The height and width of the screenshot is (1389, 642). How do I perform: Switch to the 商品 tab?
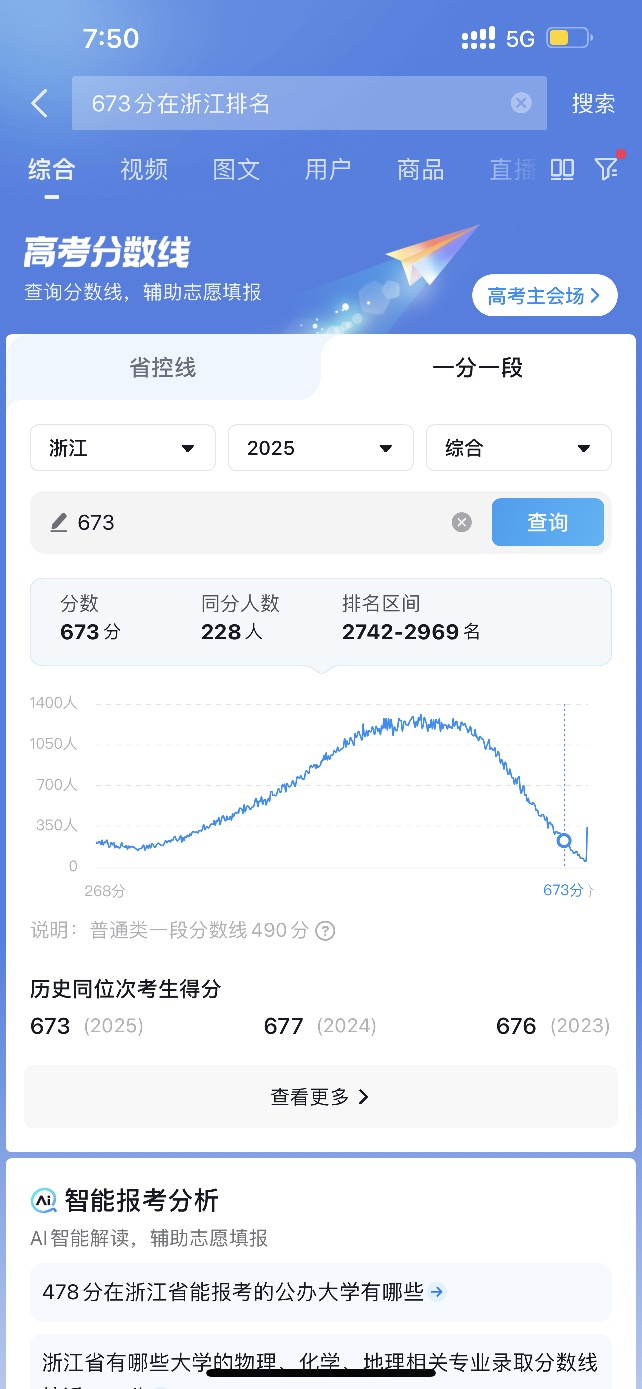coord(420,170)
